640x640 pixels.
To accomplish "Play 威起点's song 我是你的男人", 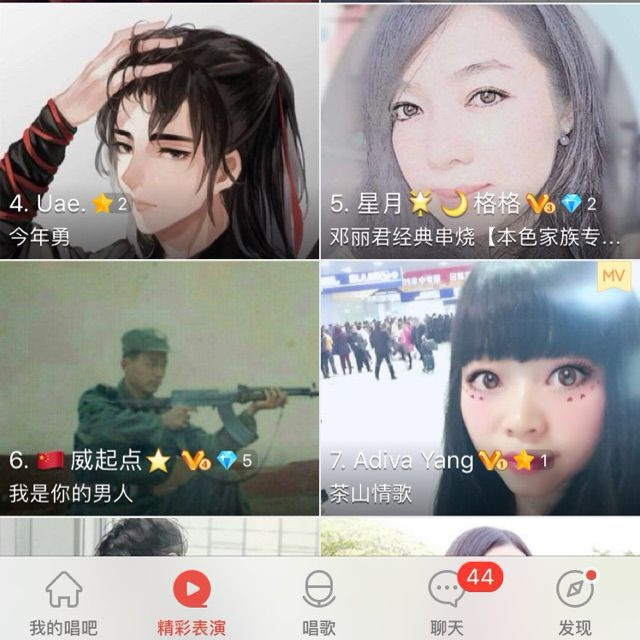I will (x=159, y=385).
